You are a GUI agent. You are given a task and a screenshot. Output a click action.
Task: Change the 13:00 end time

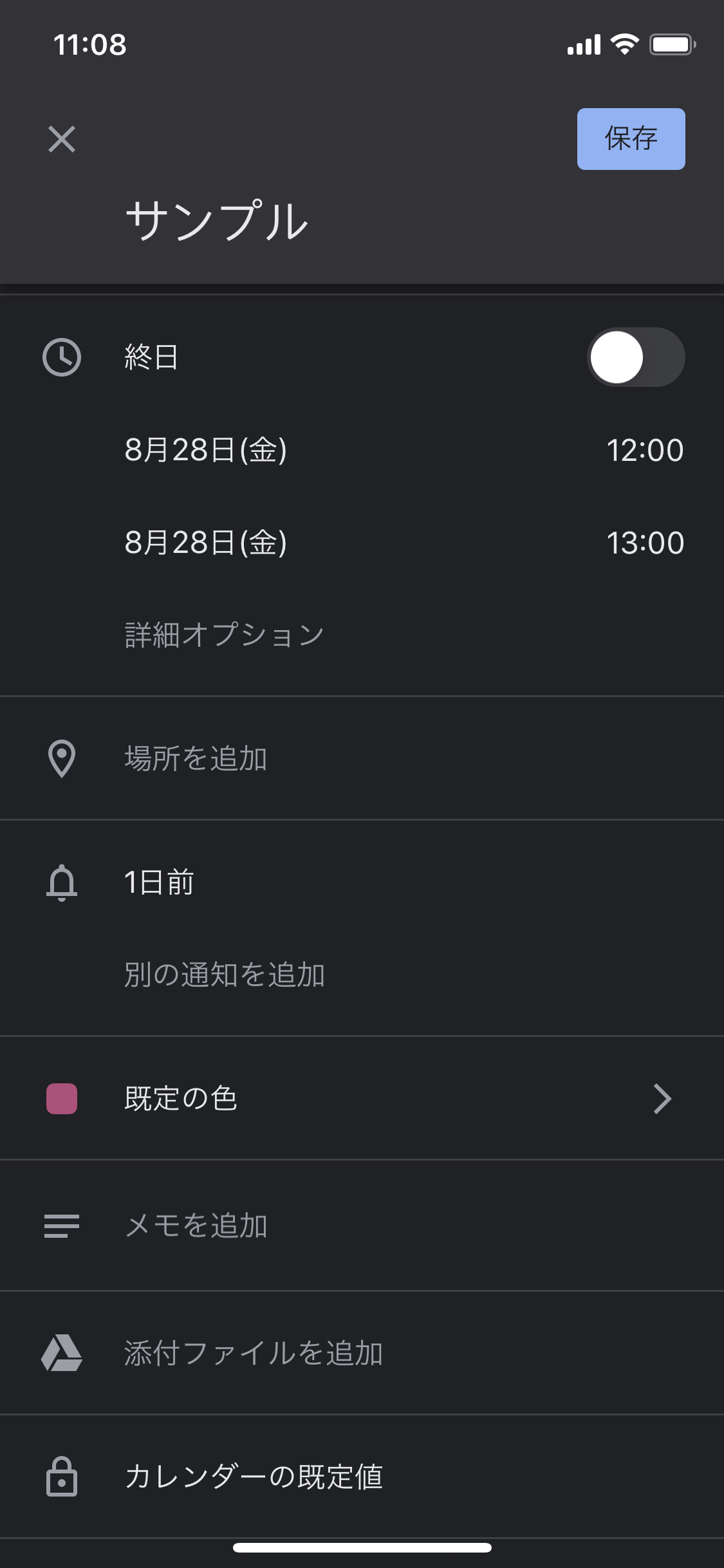pyautogui.click(x=645, y=543)
